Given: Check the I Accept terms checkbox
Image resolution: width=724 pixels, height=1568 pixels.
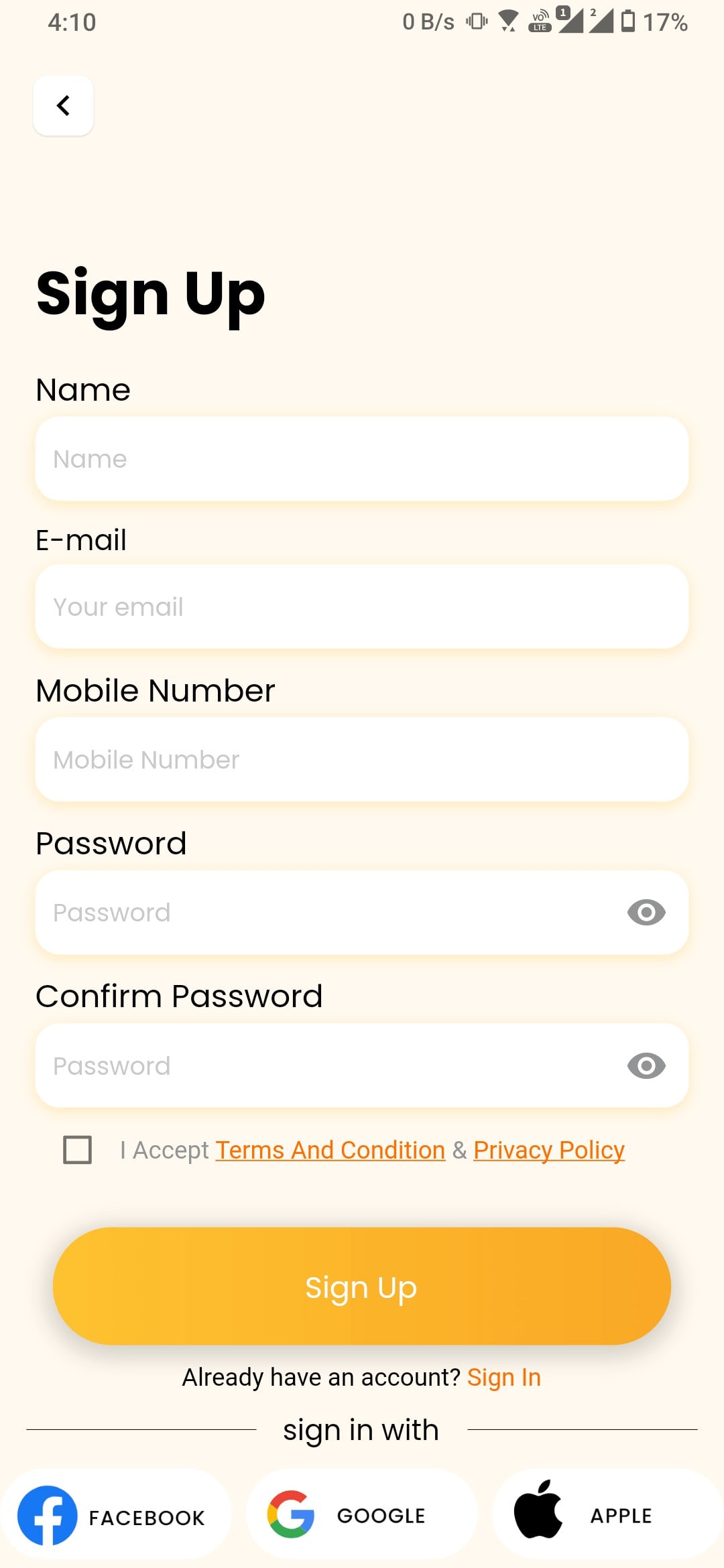Looking at the screenshot, I should click(78, 1150).
